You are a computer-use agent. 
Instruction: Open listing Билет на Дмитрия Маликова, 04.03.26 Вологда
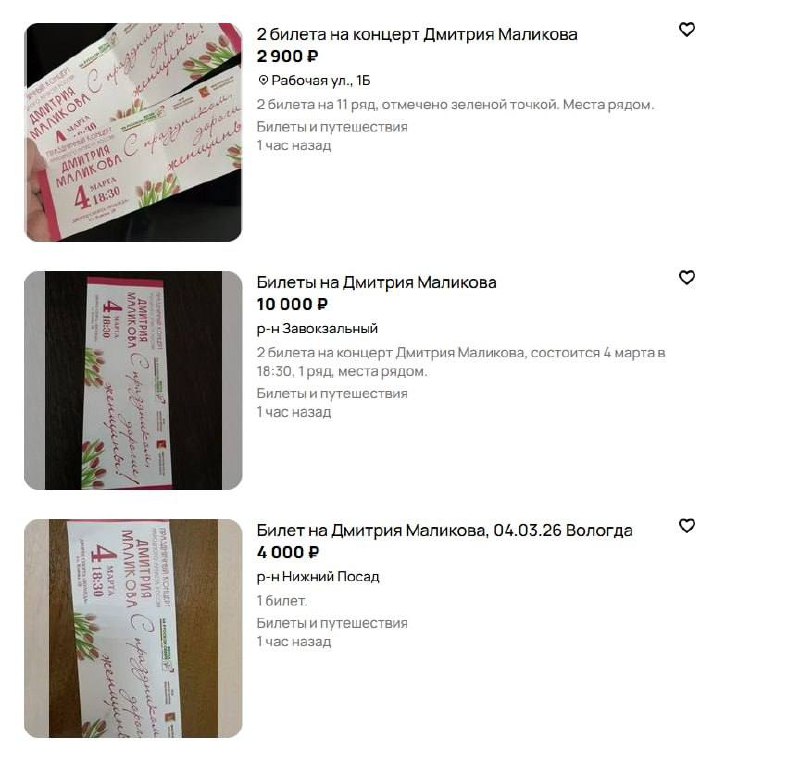(x=444, y=530)
